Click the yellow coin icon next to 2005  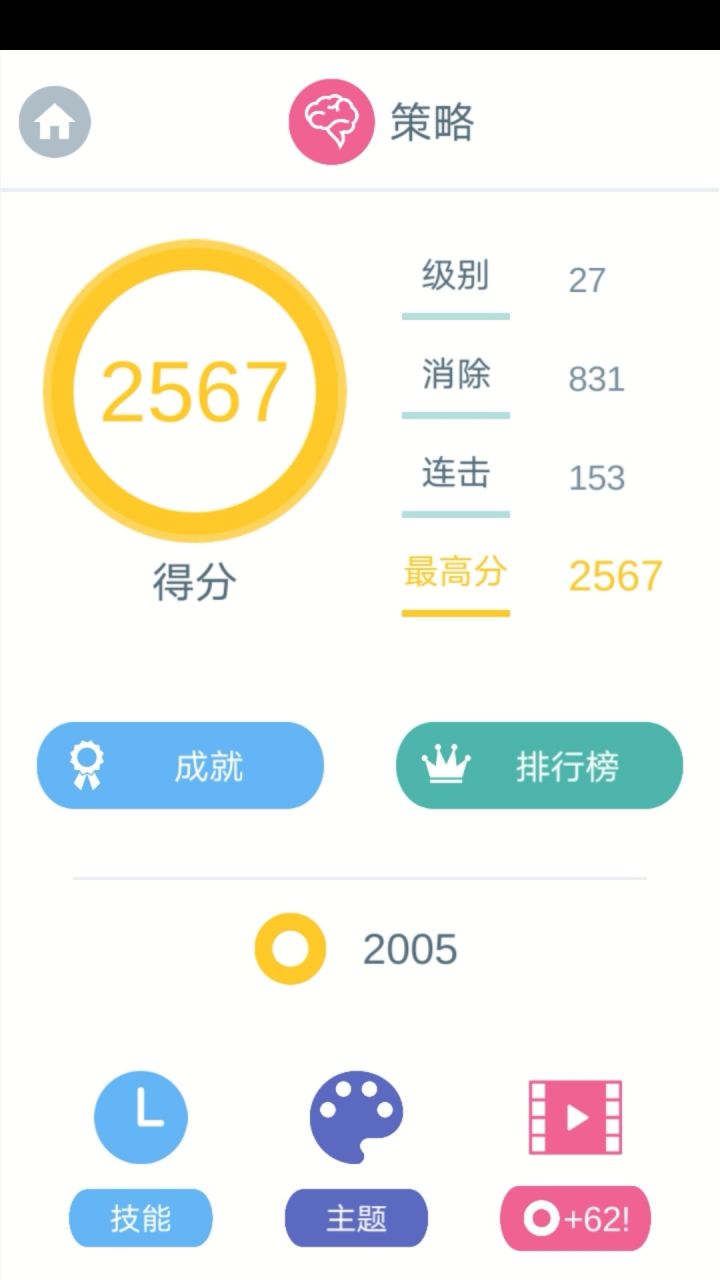tap(289, 949)
